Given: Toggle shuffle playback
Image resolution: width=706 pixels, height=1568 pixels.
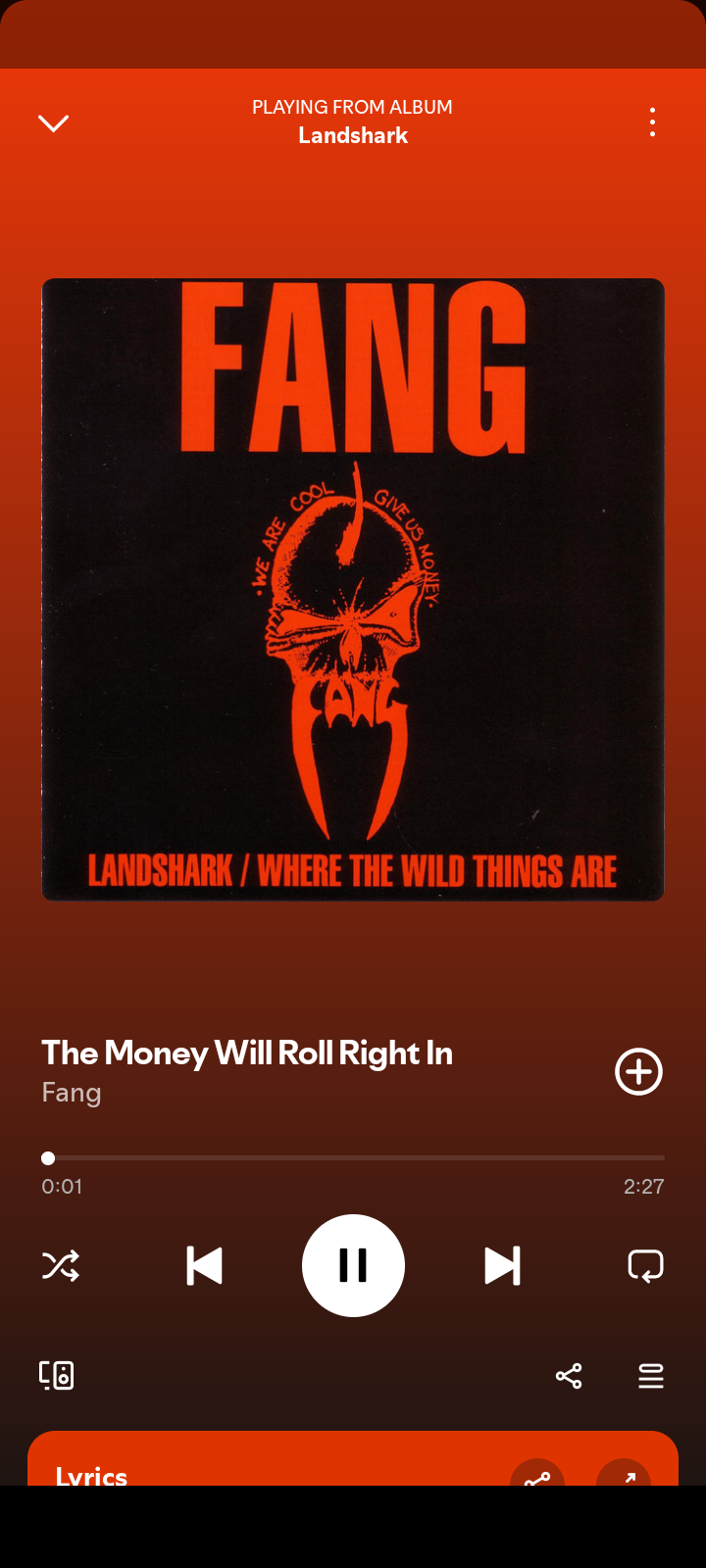Looking at the screenshot, I should pos(61,1265).
